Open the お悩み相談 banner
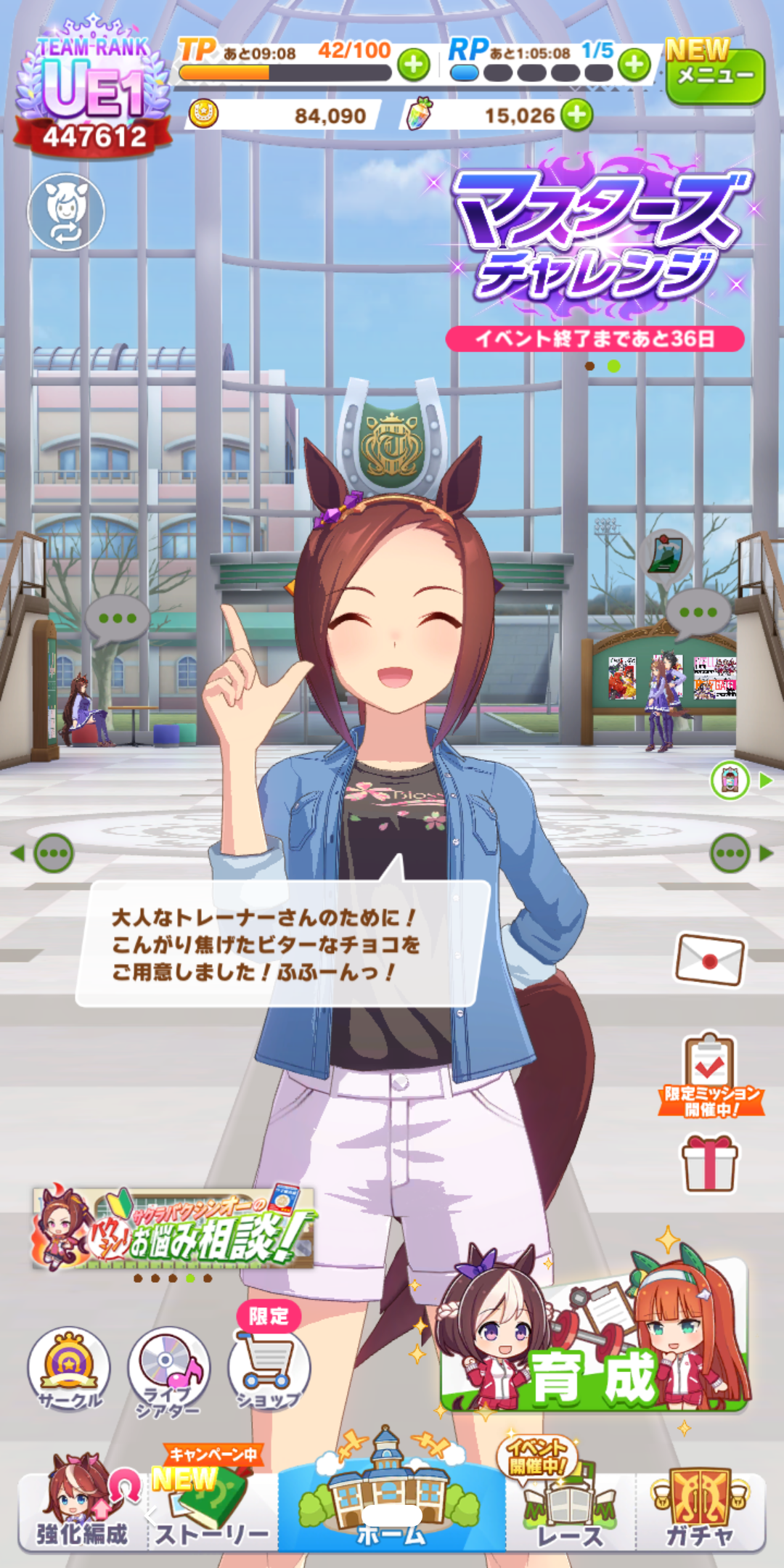784x1568 pixels. [174, 1228]
